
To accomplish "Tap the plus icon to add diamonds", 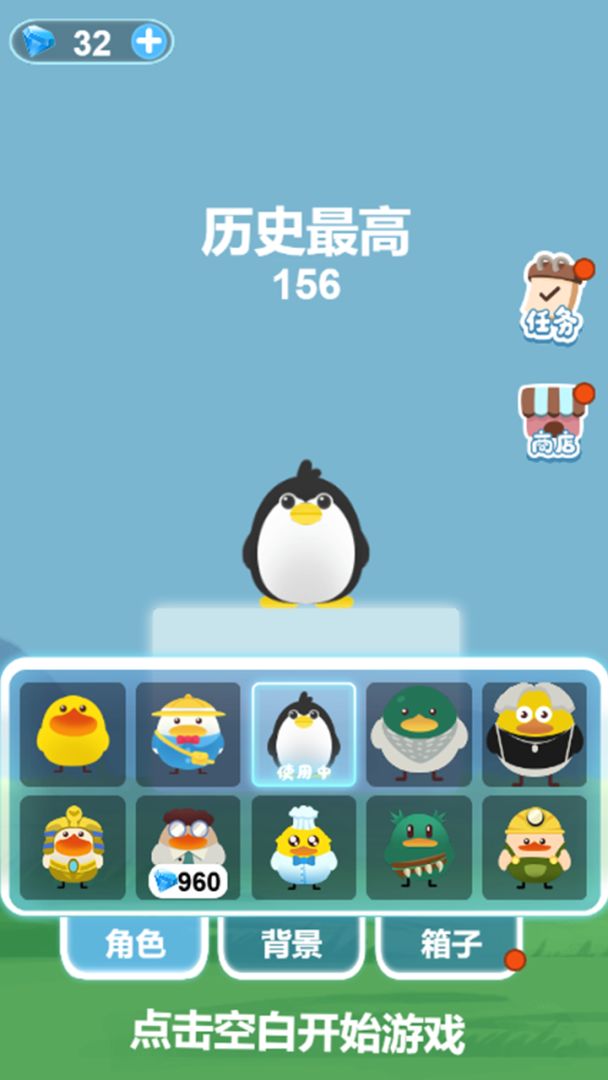I will coord(148,42).
